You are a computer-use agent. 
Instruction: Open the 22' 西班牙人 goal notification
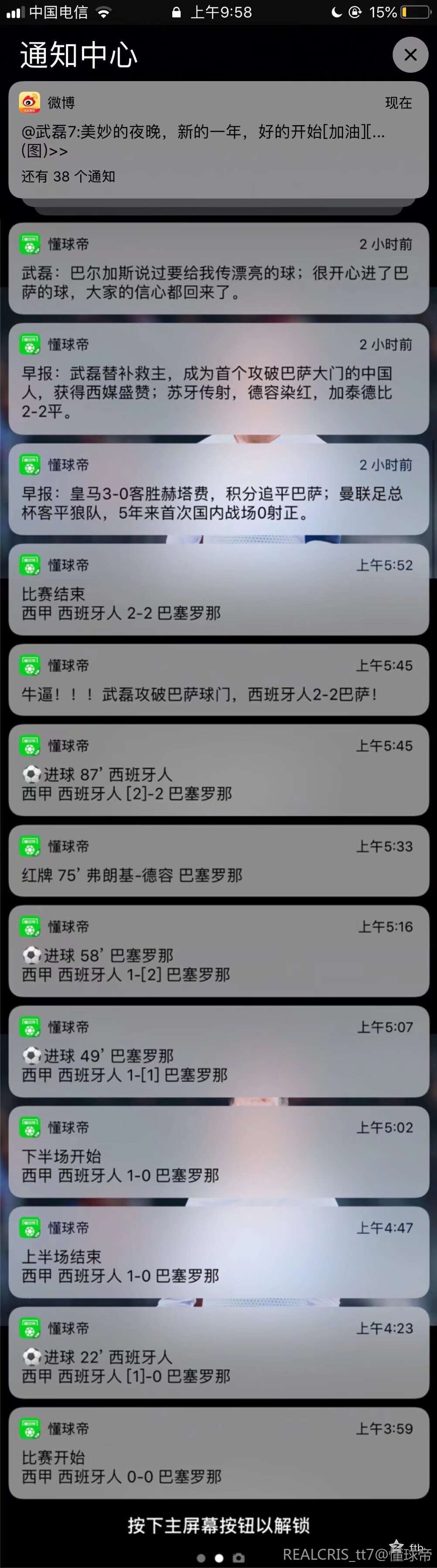coord(218,1353)
